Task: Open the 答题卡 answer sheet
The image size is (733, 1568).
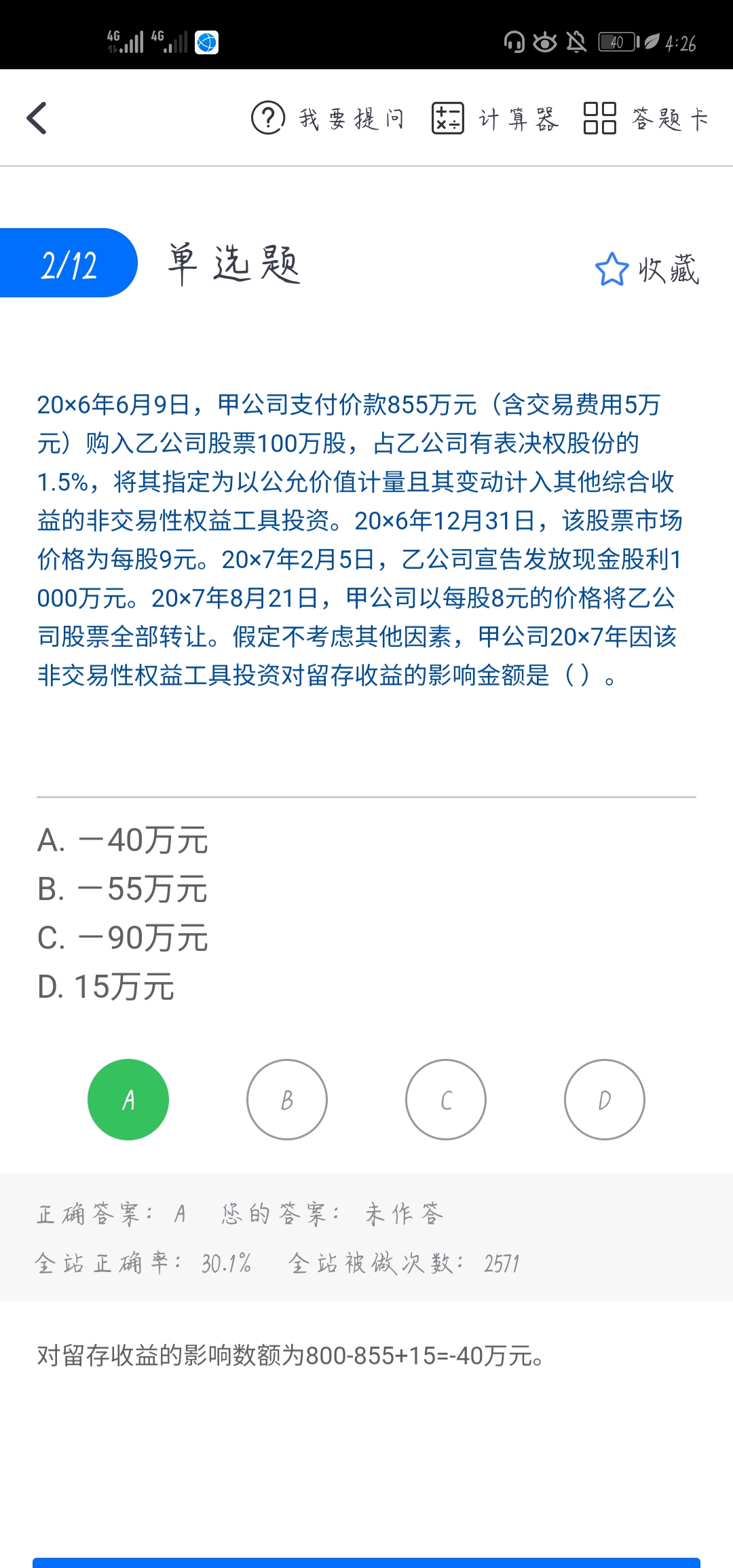Action: click(645, 119)
